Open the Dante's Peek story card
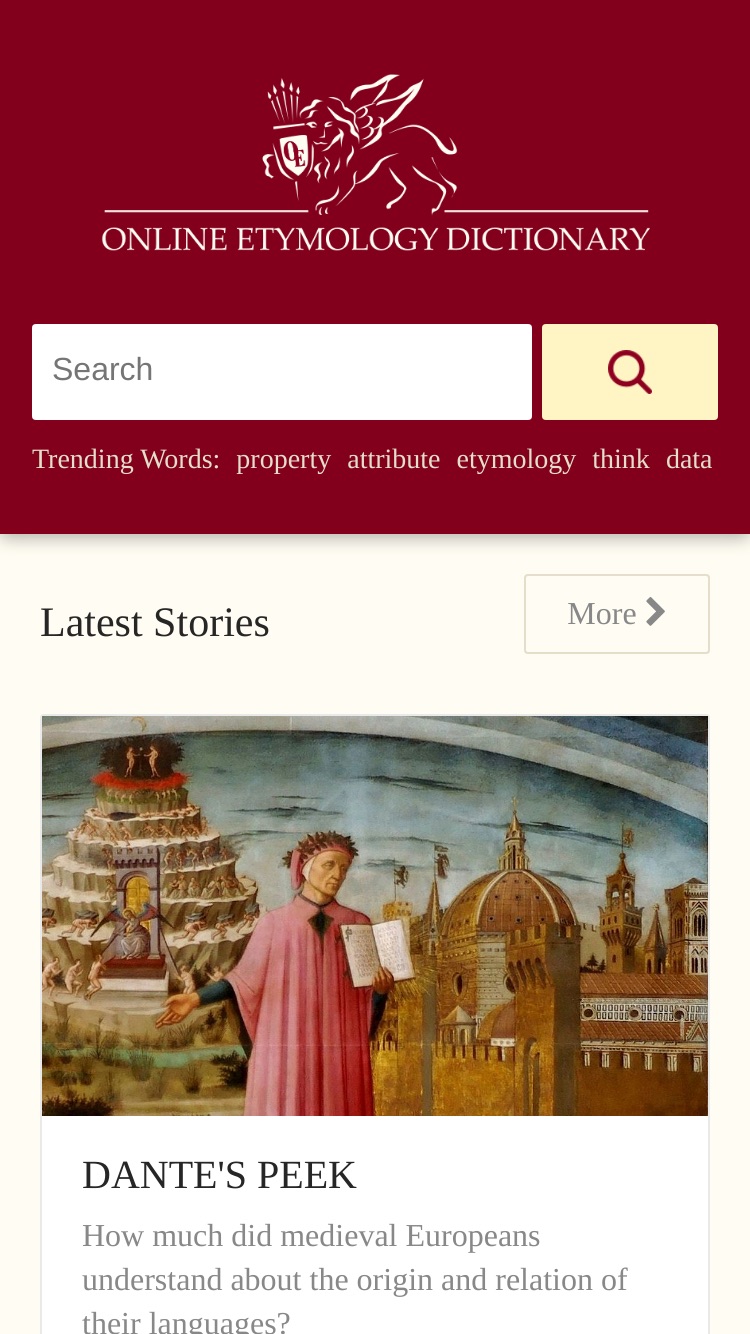750x1334 pixels. (x=375, y=1024)
